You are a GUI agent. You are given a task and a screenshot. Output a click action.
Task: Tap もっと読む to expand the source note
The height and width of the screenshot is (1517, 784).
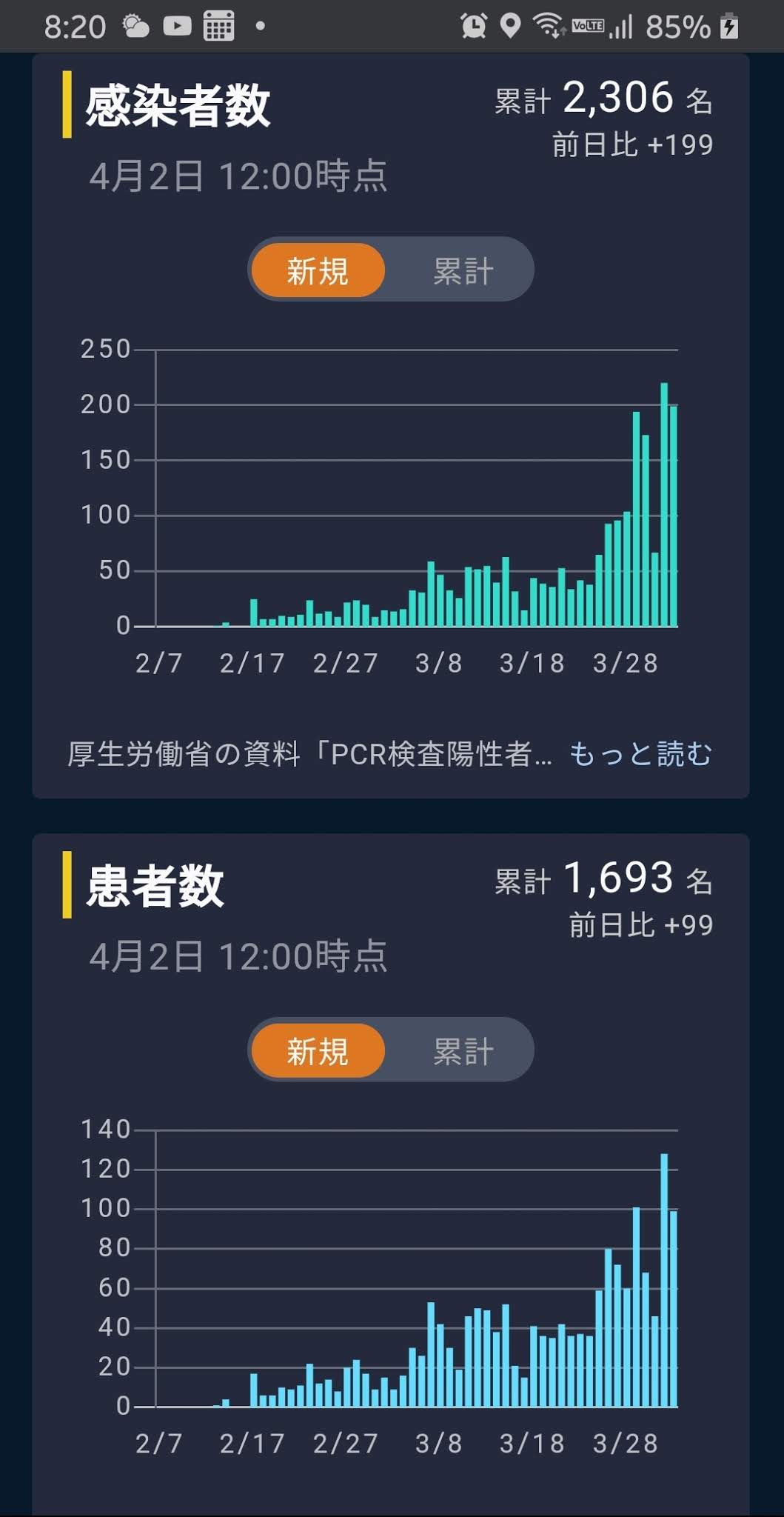[640, 754]
